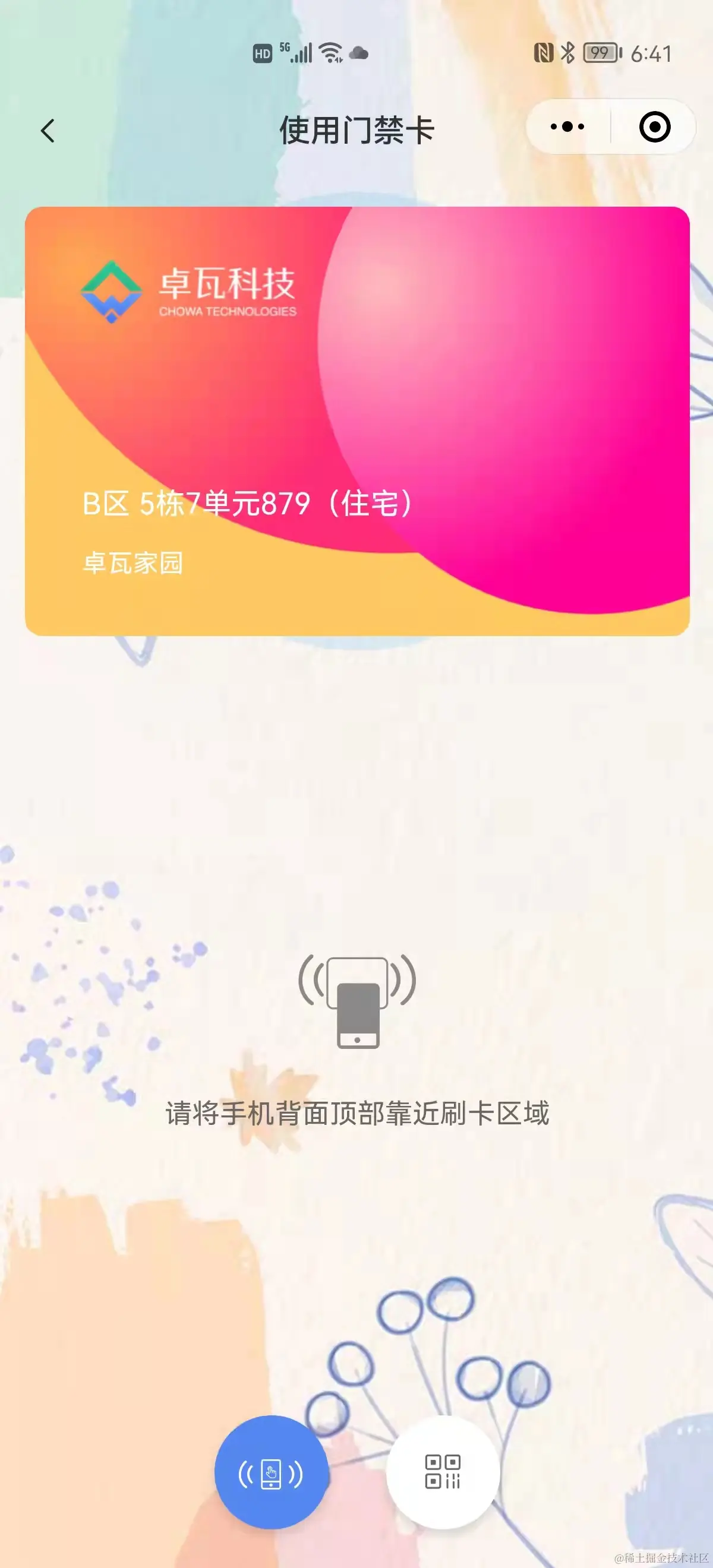
Task: Select the NFC tap-to-open mode button
Action: tap(271, 1473)
